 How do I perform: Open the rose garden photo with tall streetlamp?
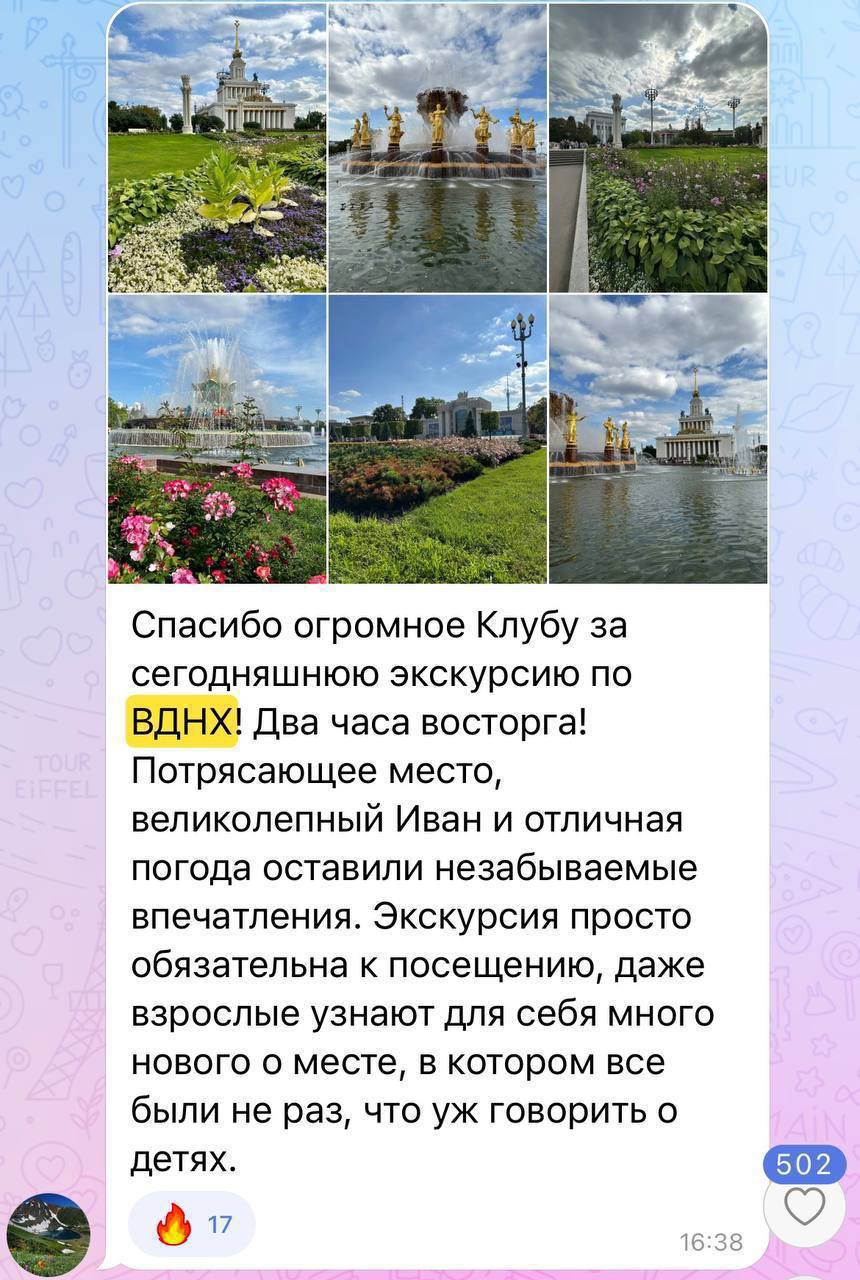click(438, 438)
